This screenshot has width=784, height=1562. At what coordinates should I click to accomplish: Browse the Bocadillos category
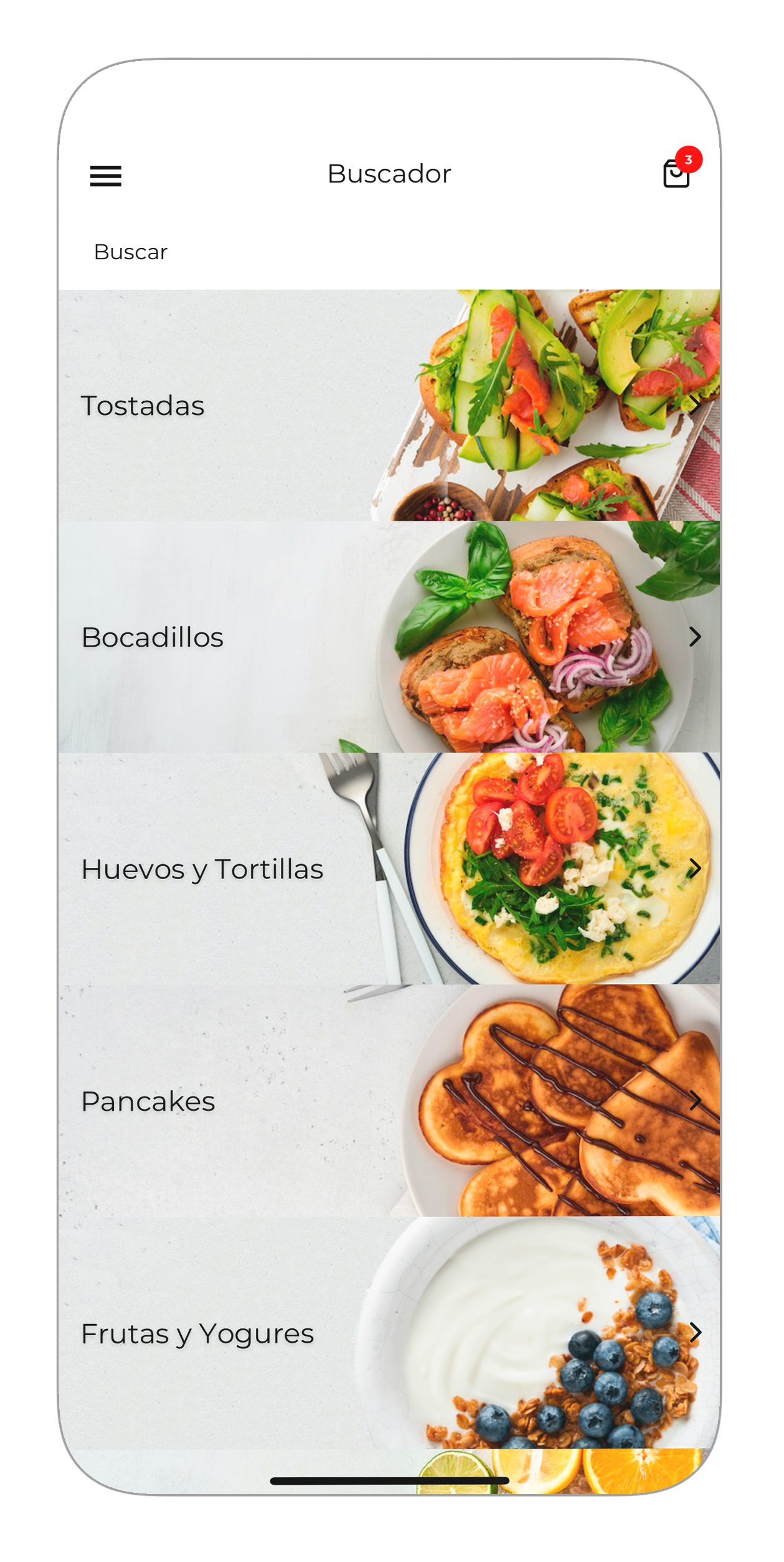(389, 637)
